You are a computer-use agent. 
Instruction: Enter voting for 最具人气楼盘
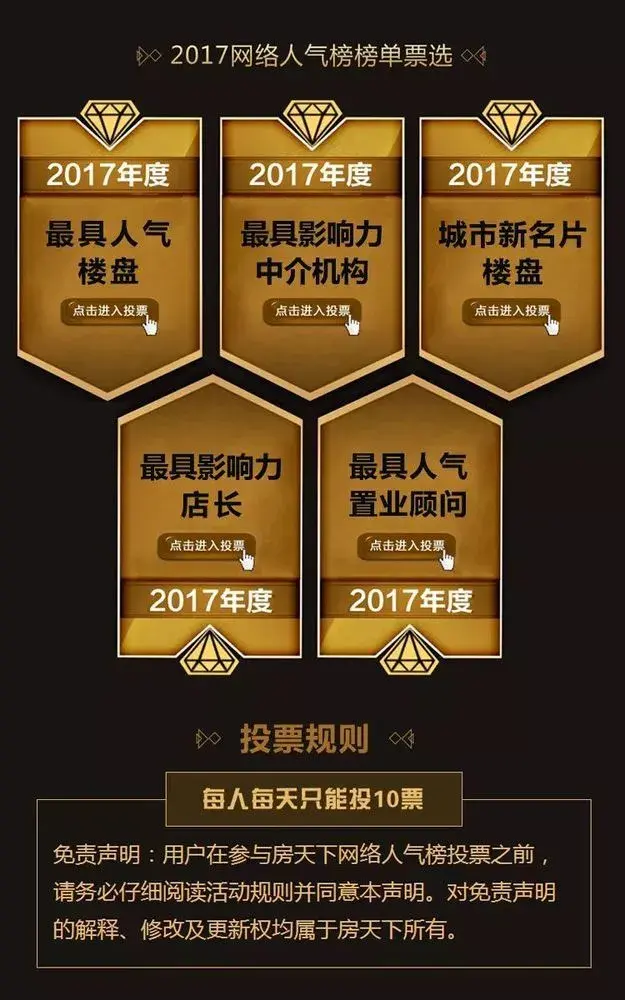[x=109, y=311]
